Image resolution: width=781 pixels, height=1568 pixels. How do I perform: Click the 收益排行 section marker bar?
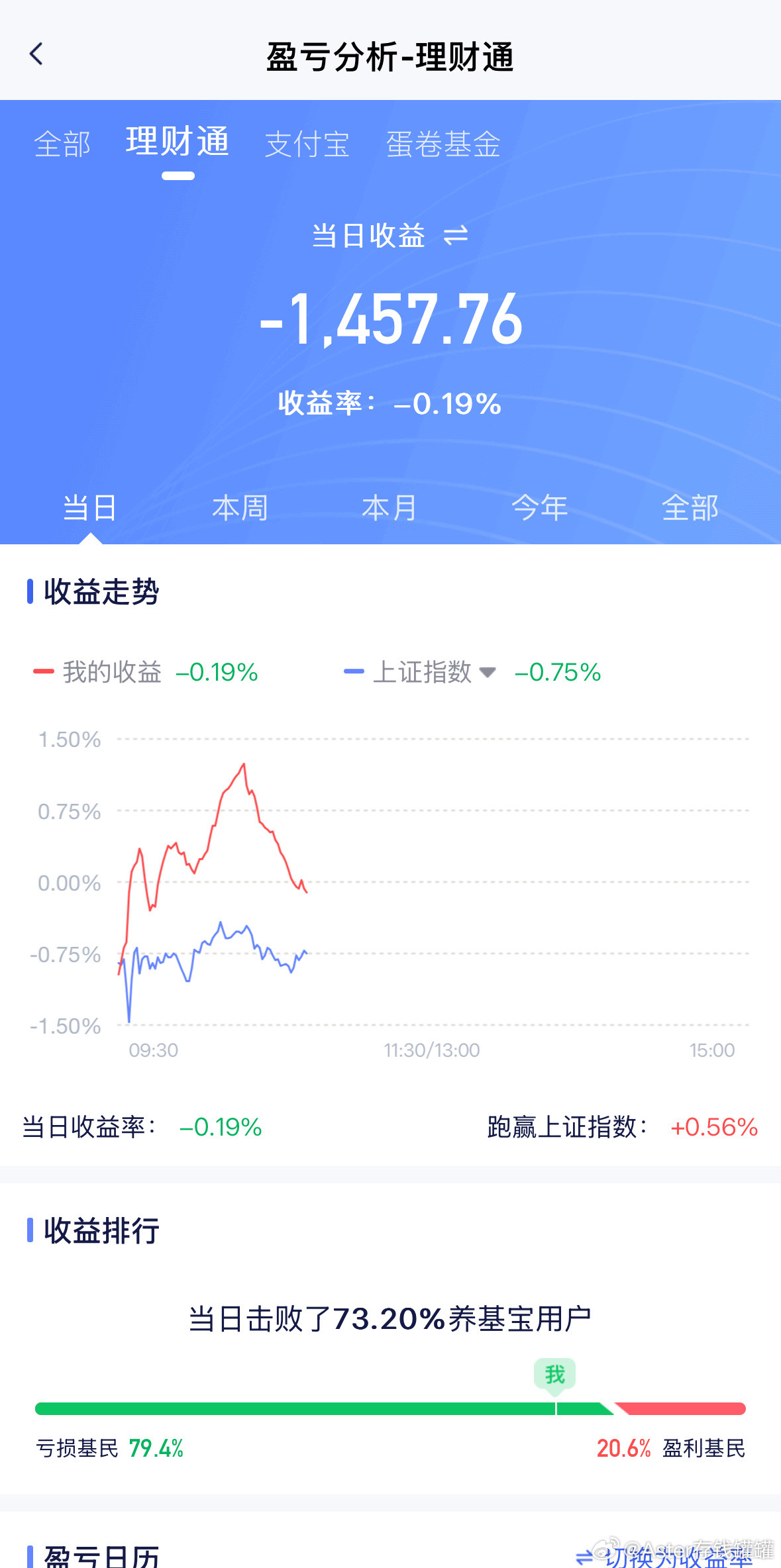click(x=29, y=1230)
